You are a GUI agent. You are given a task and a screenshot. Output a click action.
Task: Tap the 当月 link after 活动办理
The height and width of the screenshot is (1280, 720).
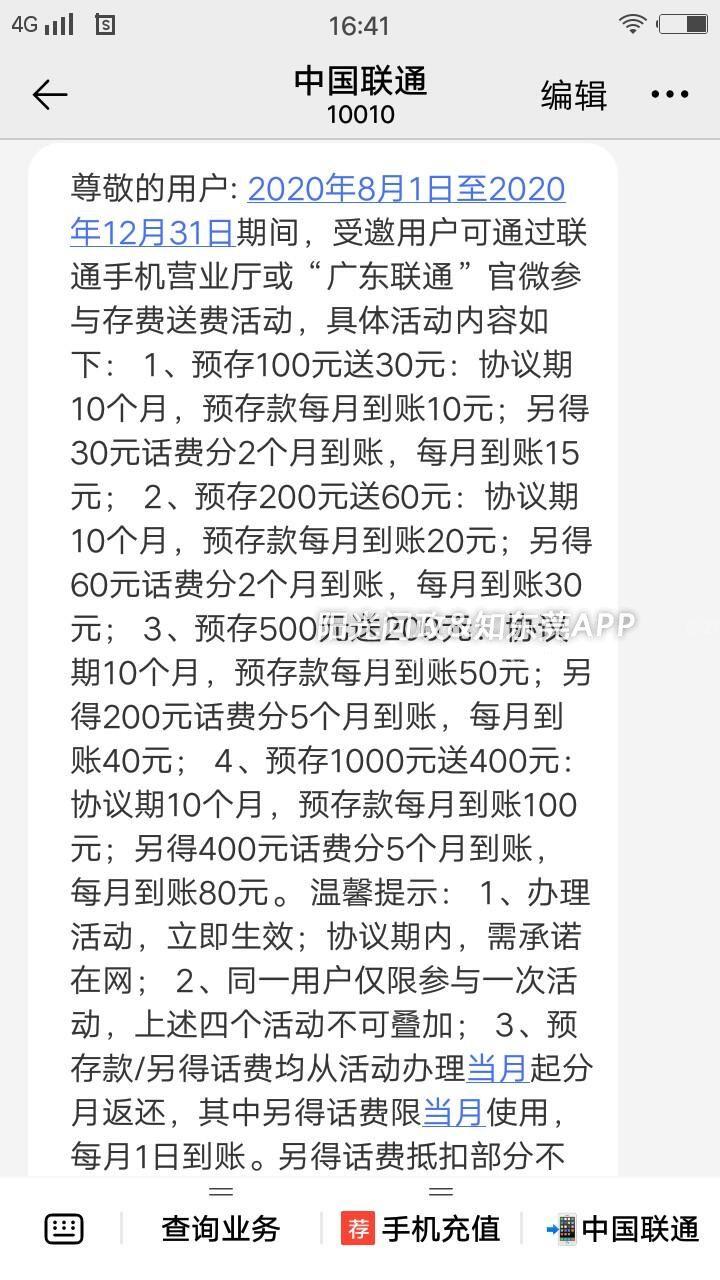tap(497, 1069)
